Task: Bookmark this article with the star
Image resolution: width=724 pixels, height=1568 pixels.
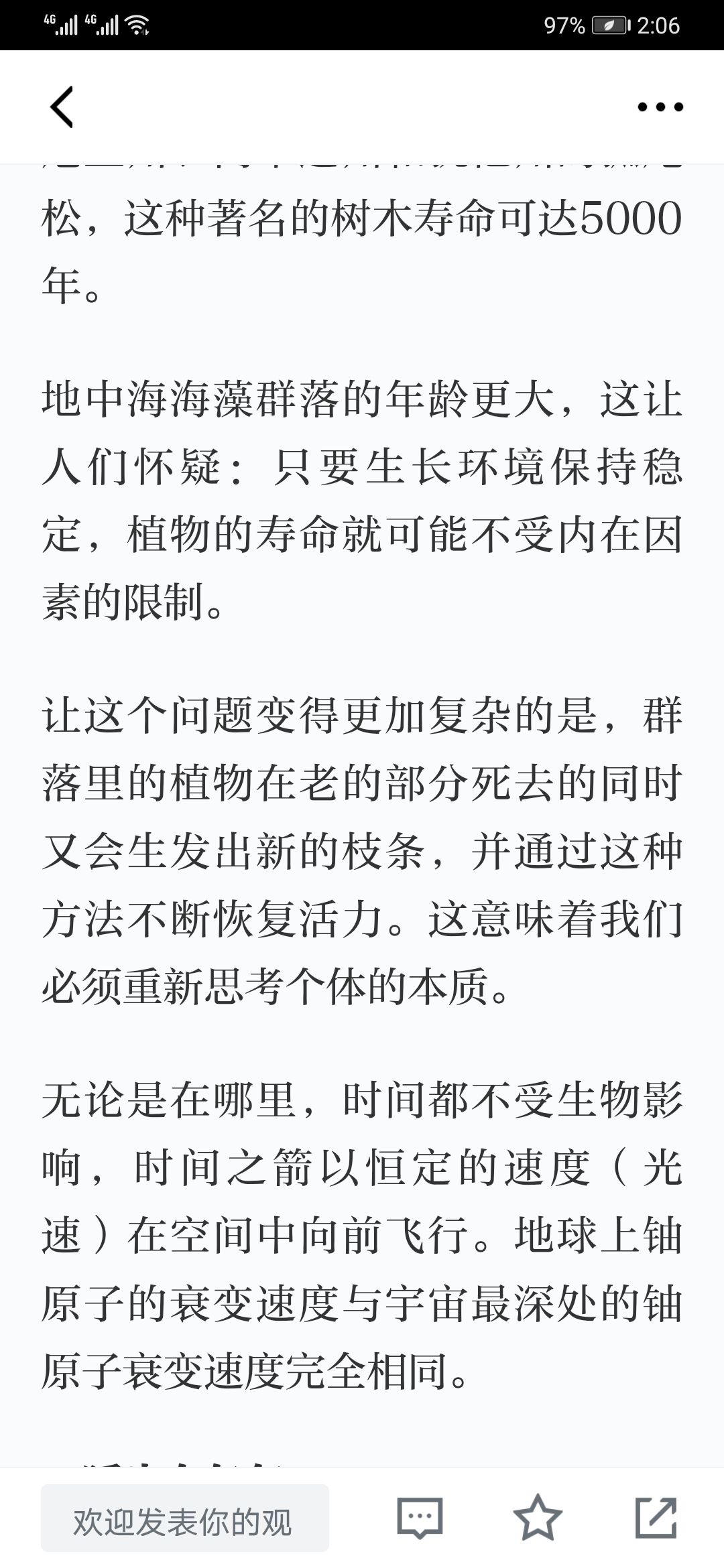Action: point(538,1518)
